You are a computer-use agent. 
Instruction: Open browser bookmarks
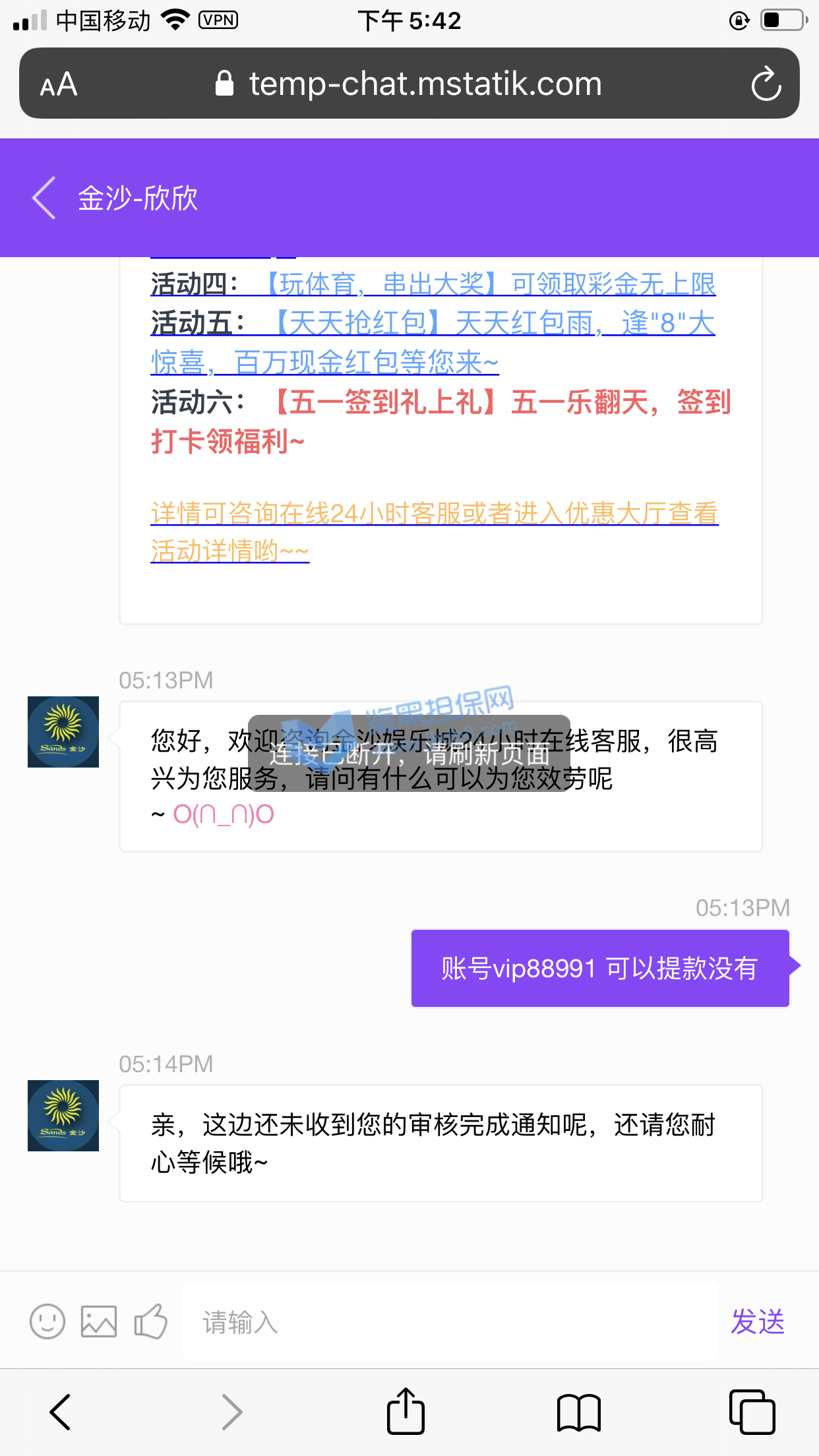point(578,1412)
